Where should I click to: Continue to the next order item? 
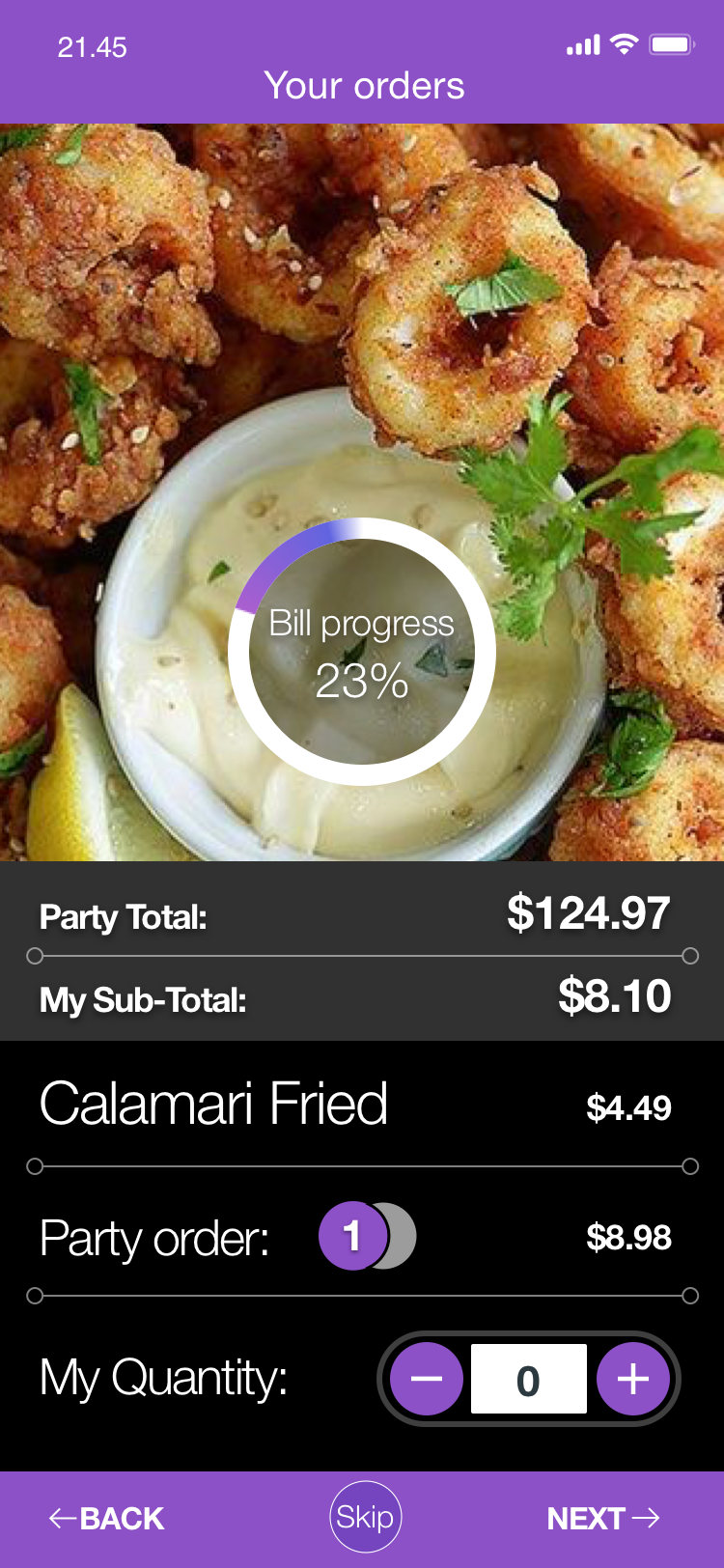click(603, 1518)
